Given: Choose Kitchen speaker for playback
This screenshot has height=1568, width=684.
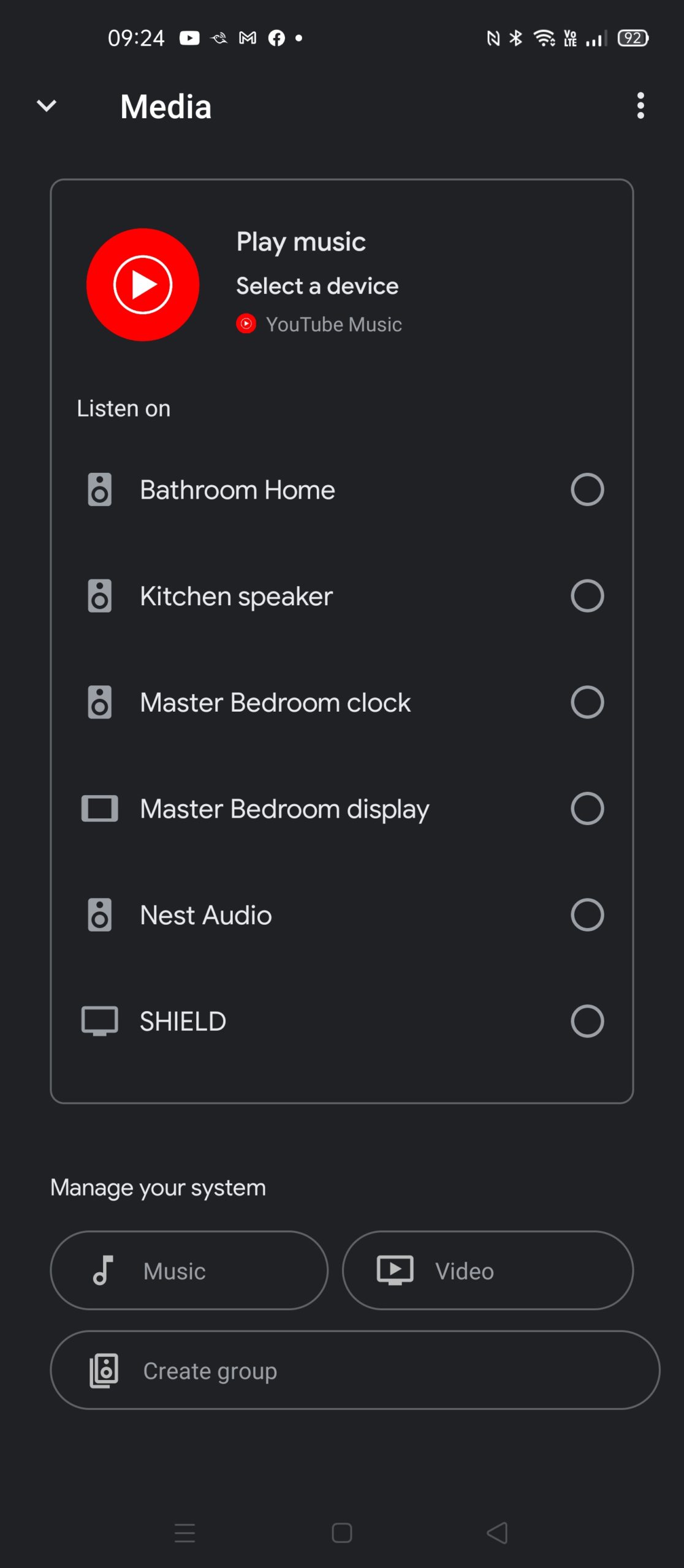Looking at the screenshot, I should [342, 596].
